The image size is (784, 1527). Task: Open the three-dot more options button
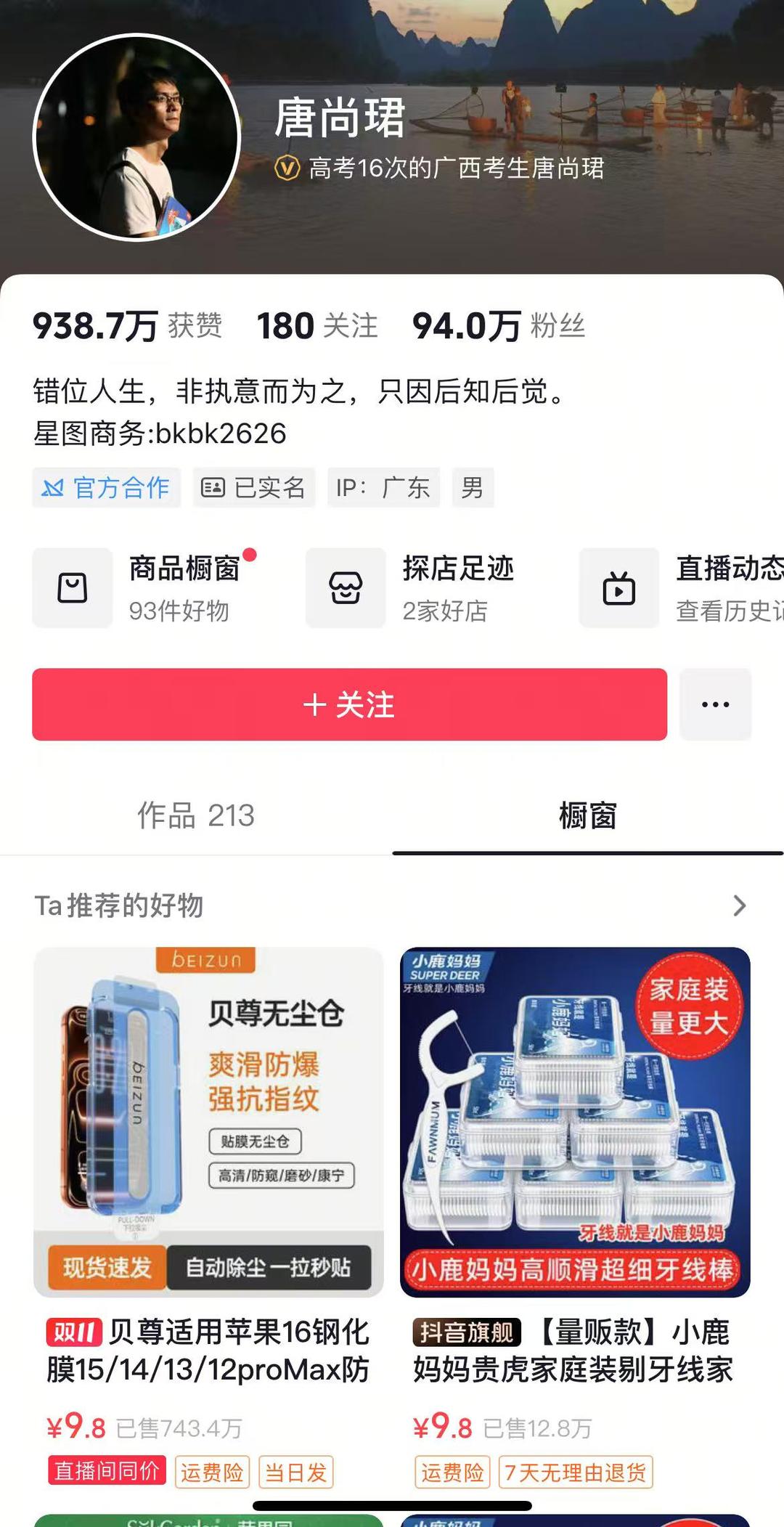click(715, 704)
